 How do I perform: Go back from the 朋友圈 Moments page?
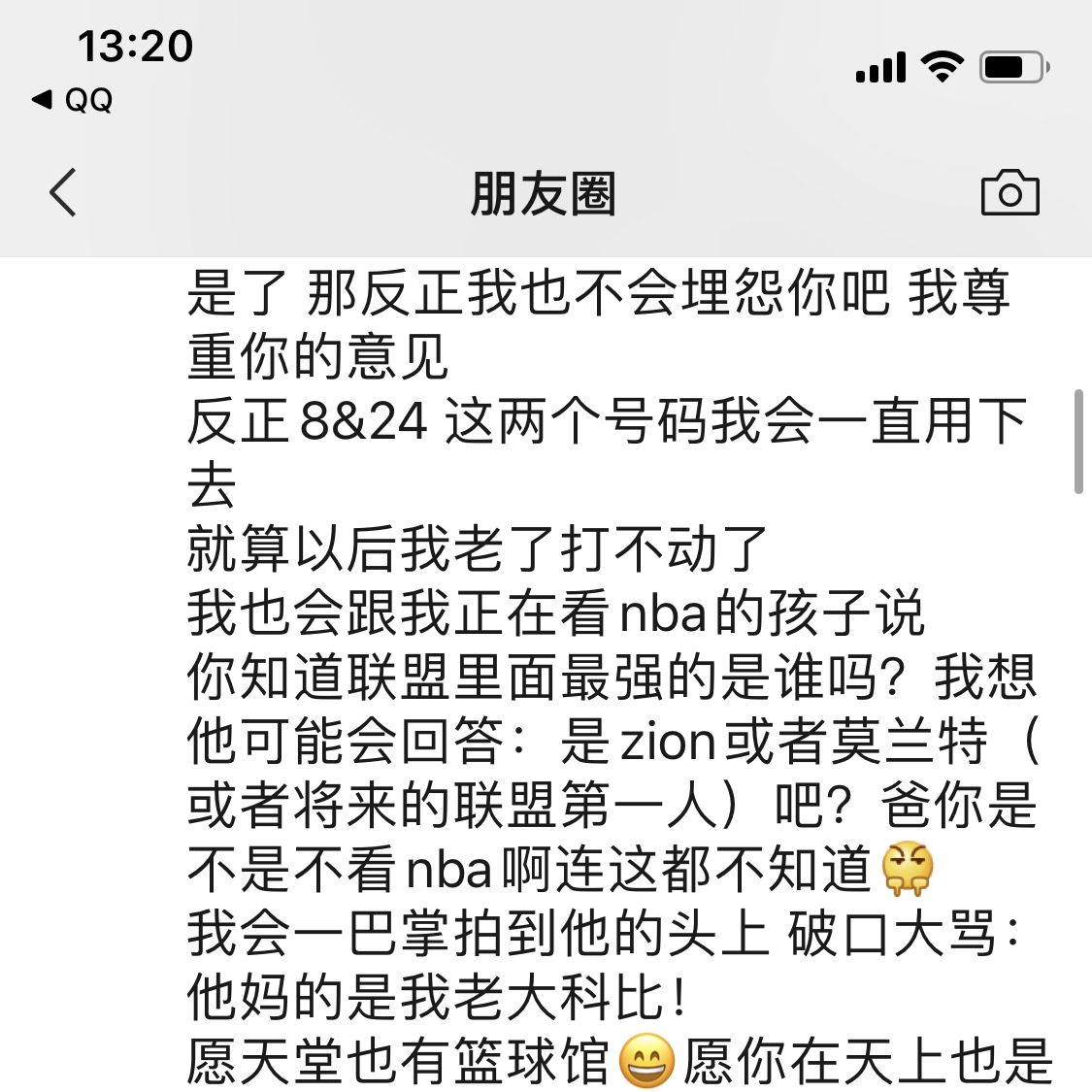(x=63, y=192)
